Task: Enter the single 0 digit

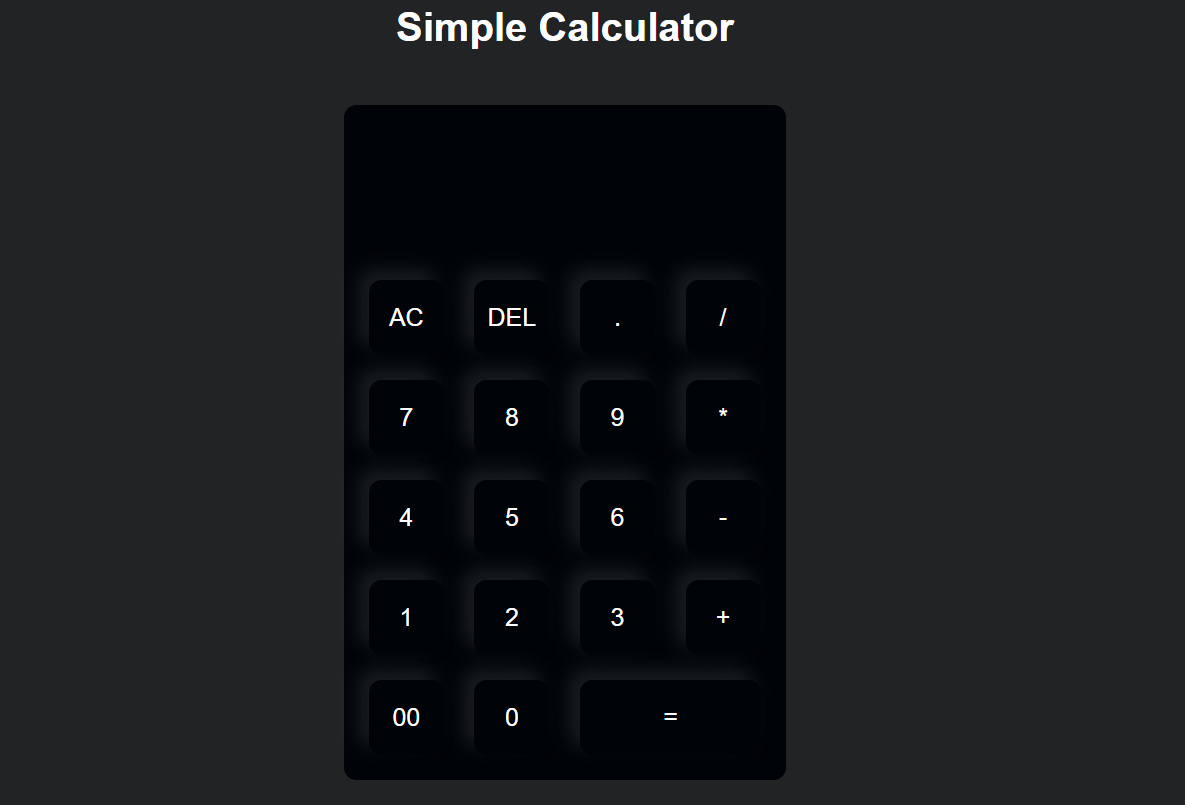Action: coord(511,717)
